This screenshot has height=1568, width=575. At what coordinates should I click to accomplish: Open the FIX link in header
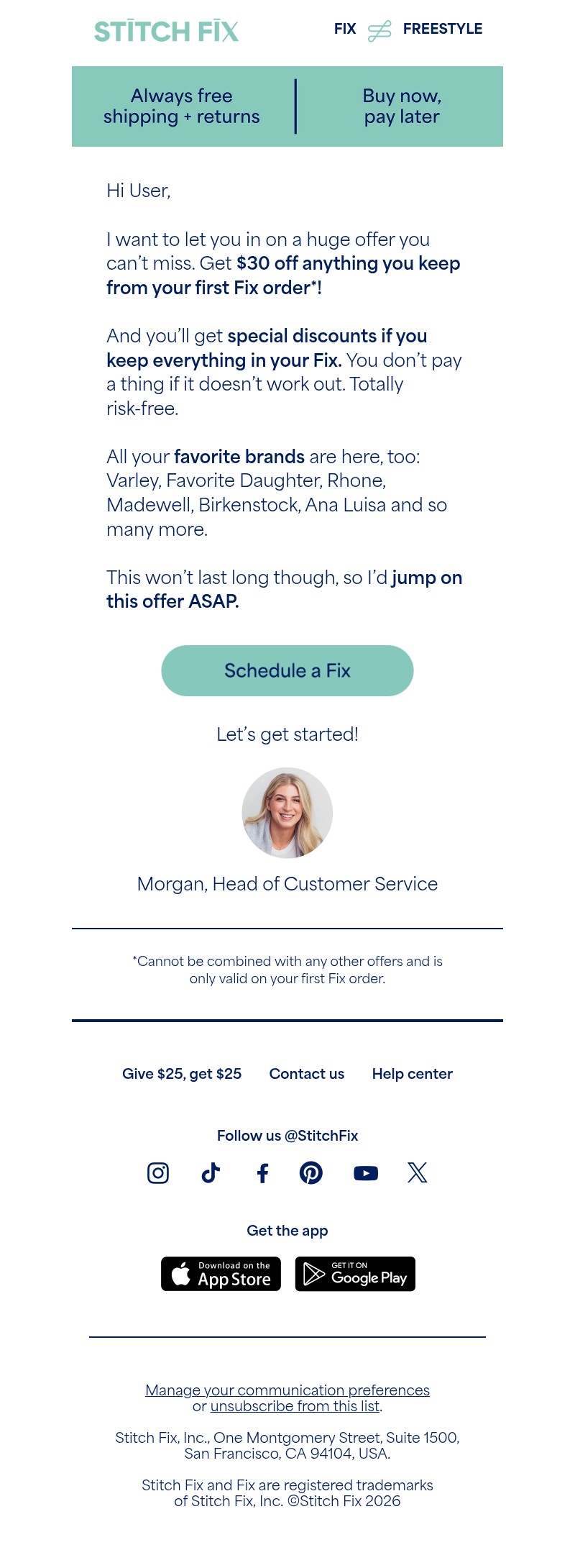(x=345, y=29)
